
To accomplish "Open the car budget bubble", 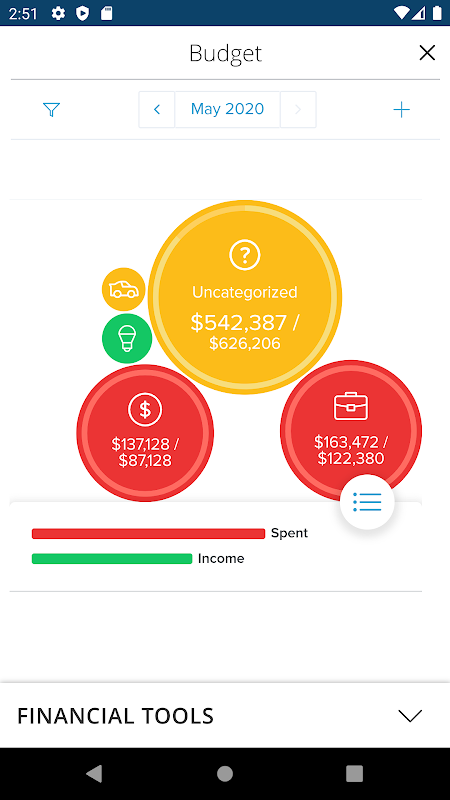I will click(x=123, y=289).
